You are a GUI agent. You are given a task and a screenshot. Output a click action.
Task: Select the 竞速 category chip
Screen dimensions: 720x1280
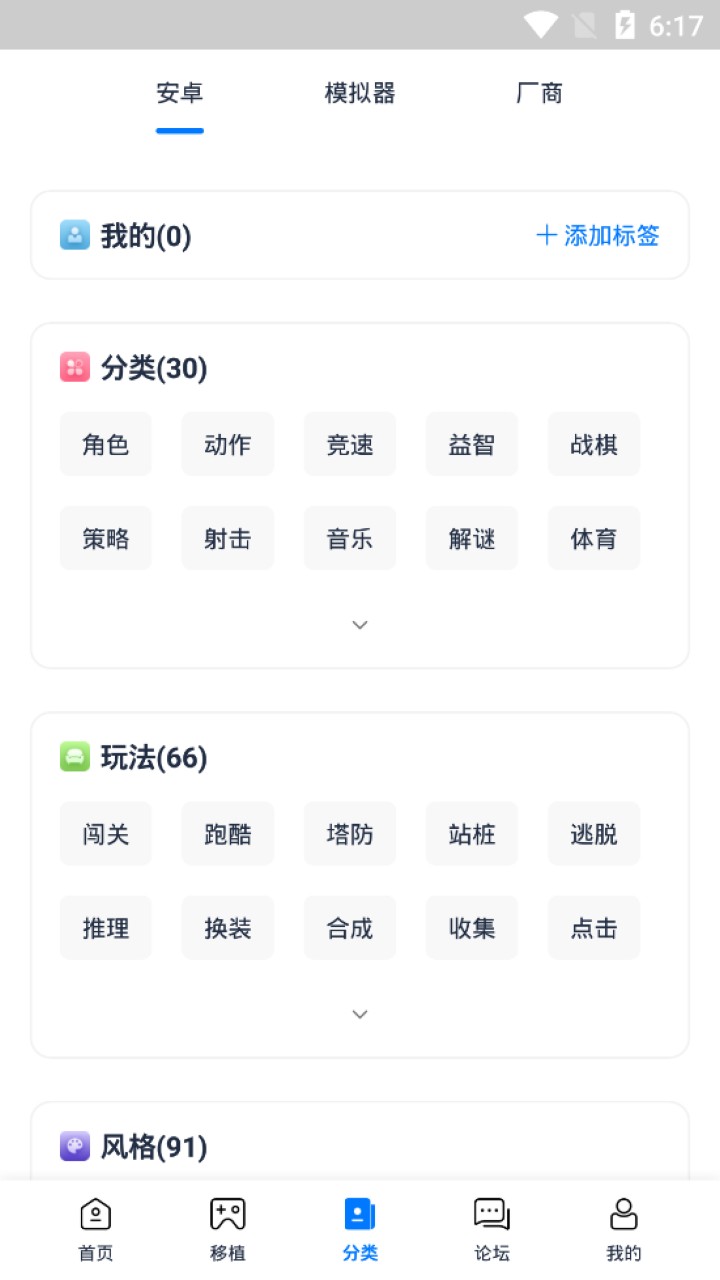point(350,444)
